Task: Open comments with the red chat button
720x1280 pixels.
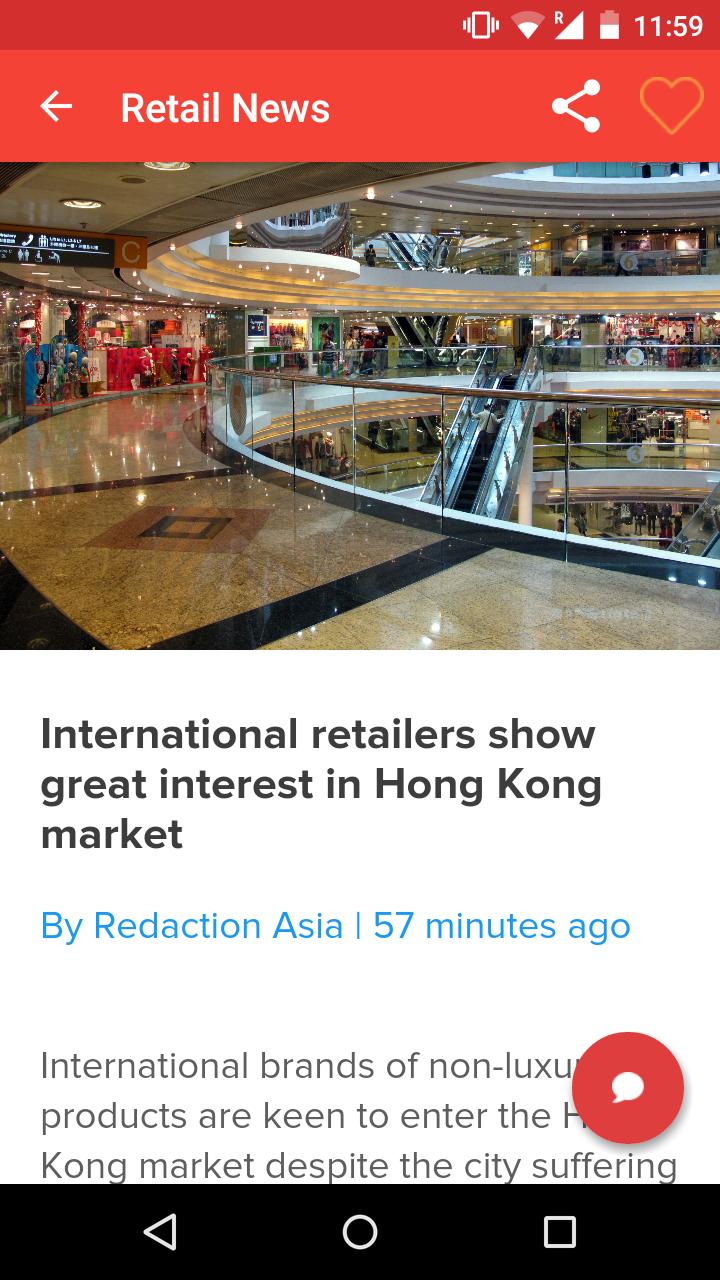Action: (628, 1087)
